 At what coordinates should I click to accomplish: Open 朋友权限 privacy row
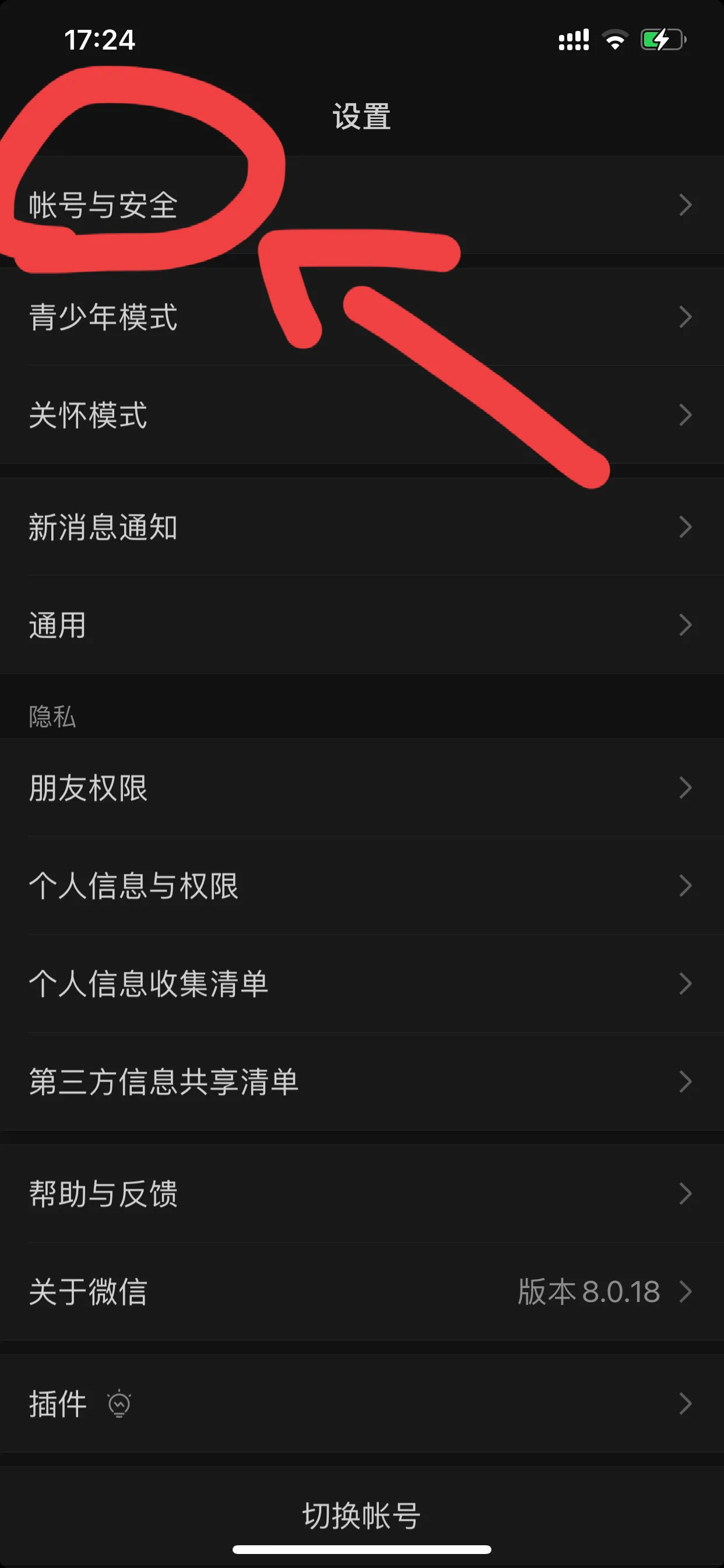pyautogui.click(x=361, y=787)
